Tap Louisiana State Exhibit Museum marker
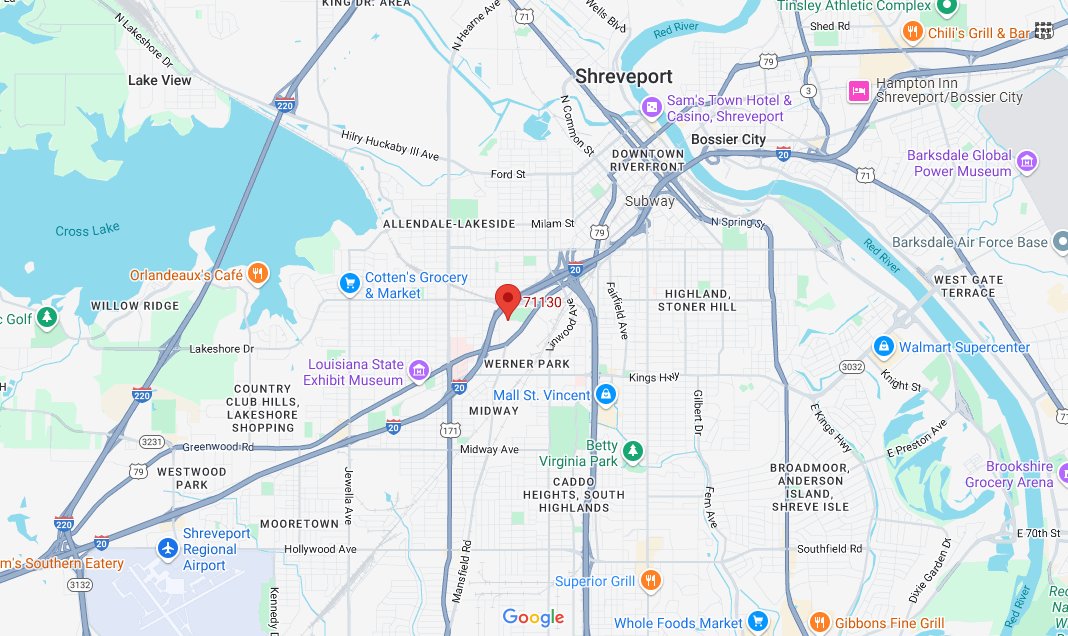 (419, 372)
